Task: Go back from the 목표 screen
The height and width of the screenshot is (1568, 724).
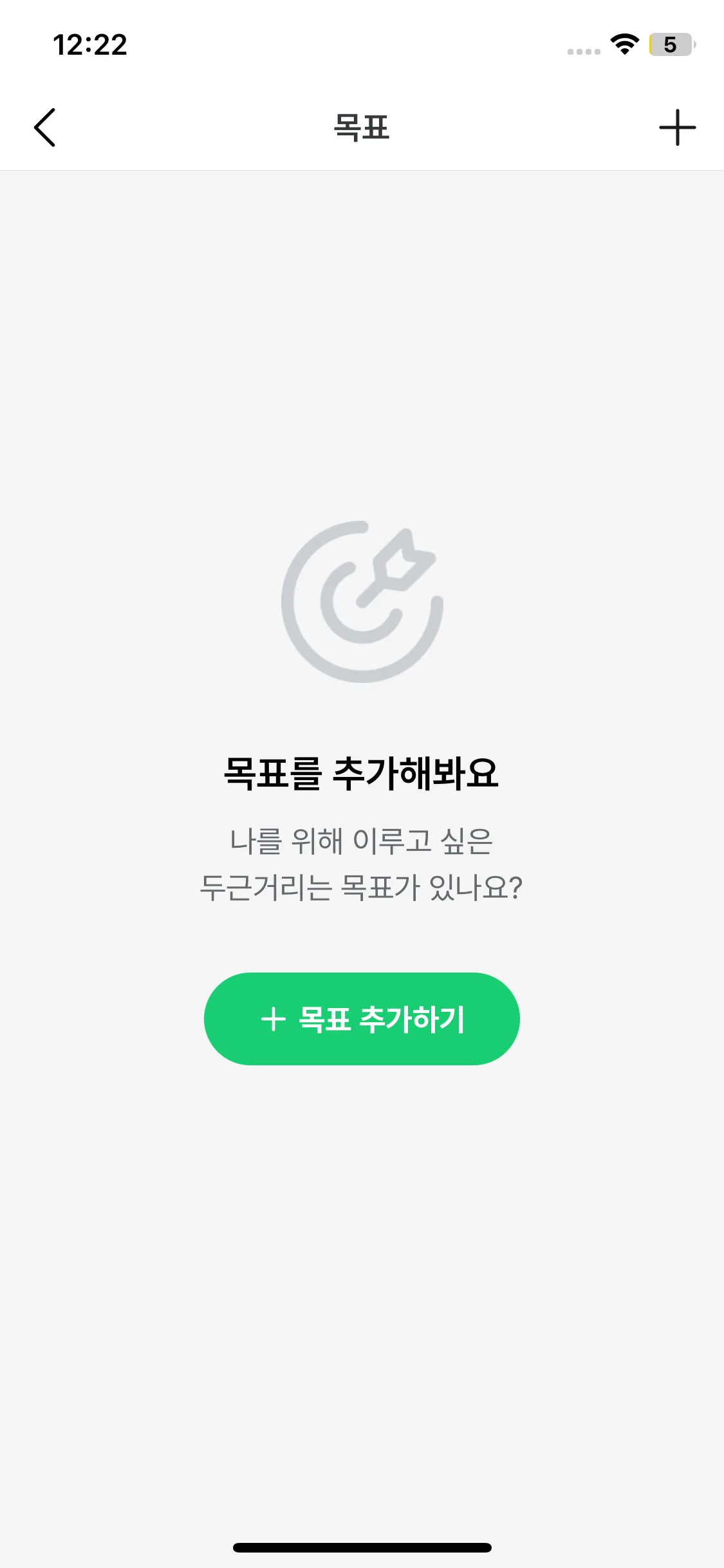Action: click(x=45, y=127)
